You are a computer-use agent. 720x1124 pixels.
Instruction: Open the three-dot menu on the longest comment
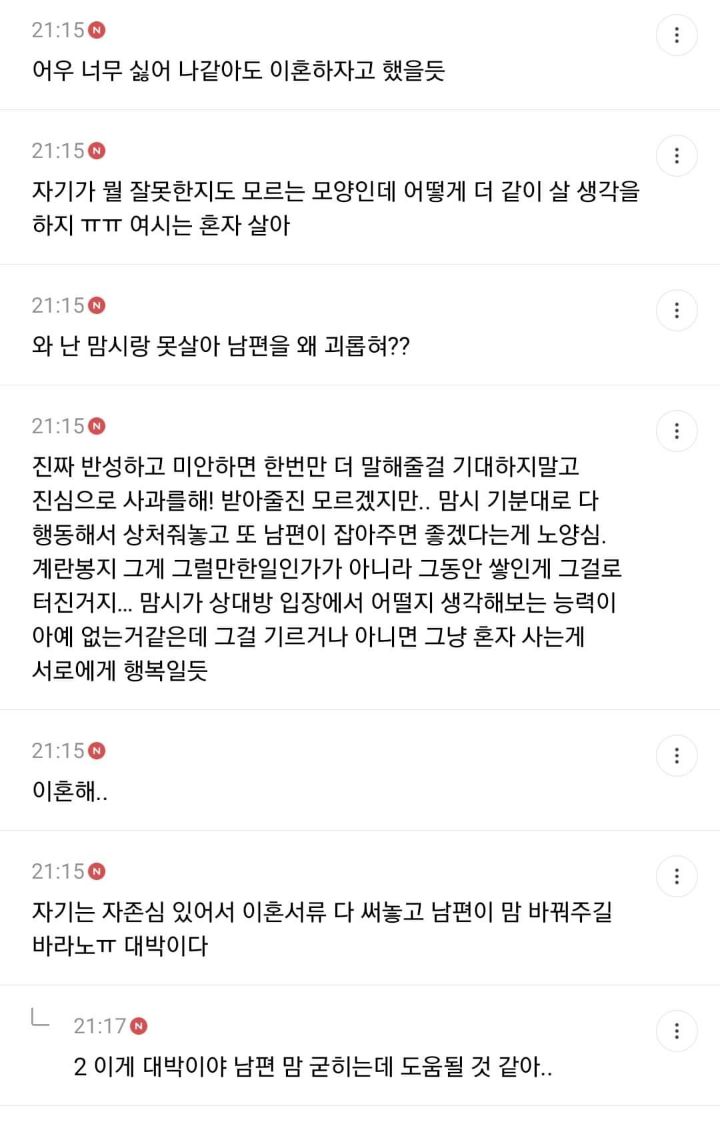click(x=677, y=431)
